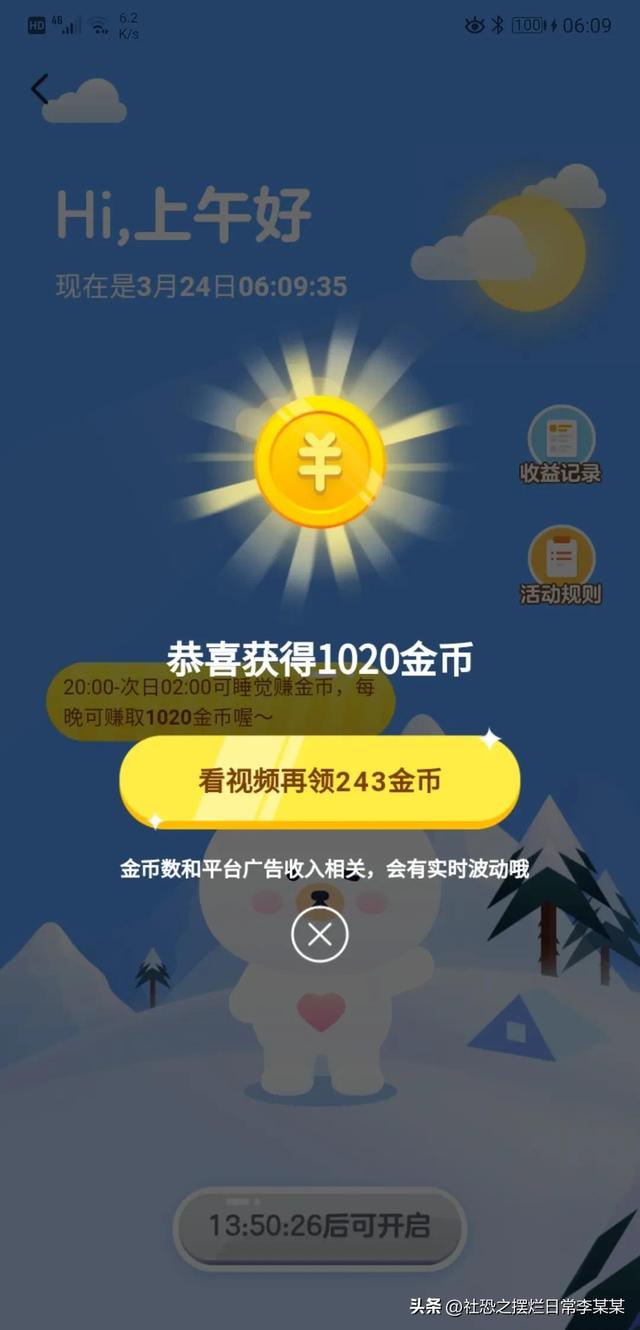Close the coin reward popup

tap(319, 935)
